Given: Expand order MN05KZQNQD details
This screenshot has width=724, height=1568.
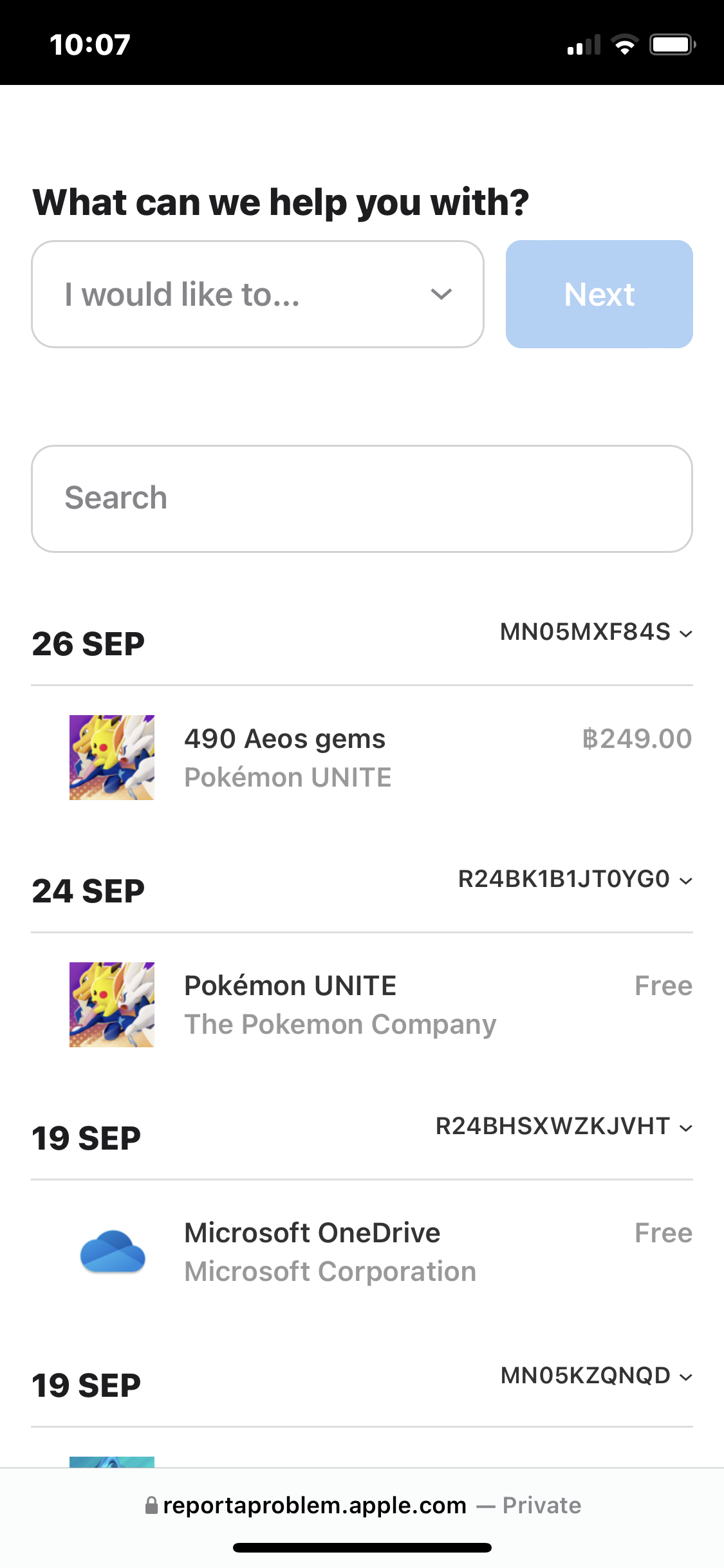Looking at the screenshot, I should pos(596,1376).
